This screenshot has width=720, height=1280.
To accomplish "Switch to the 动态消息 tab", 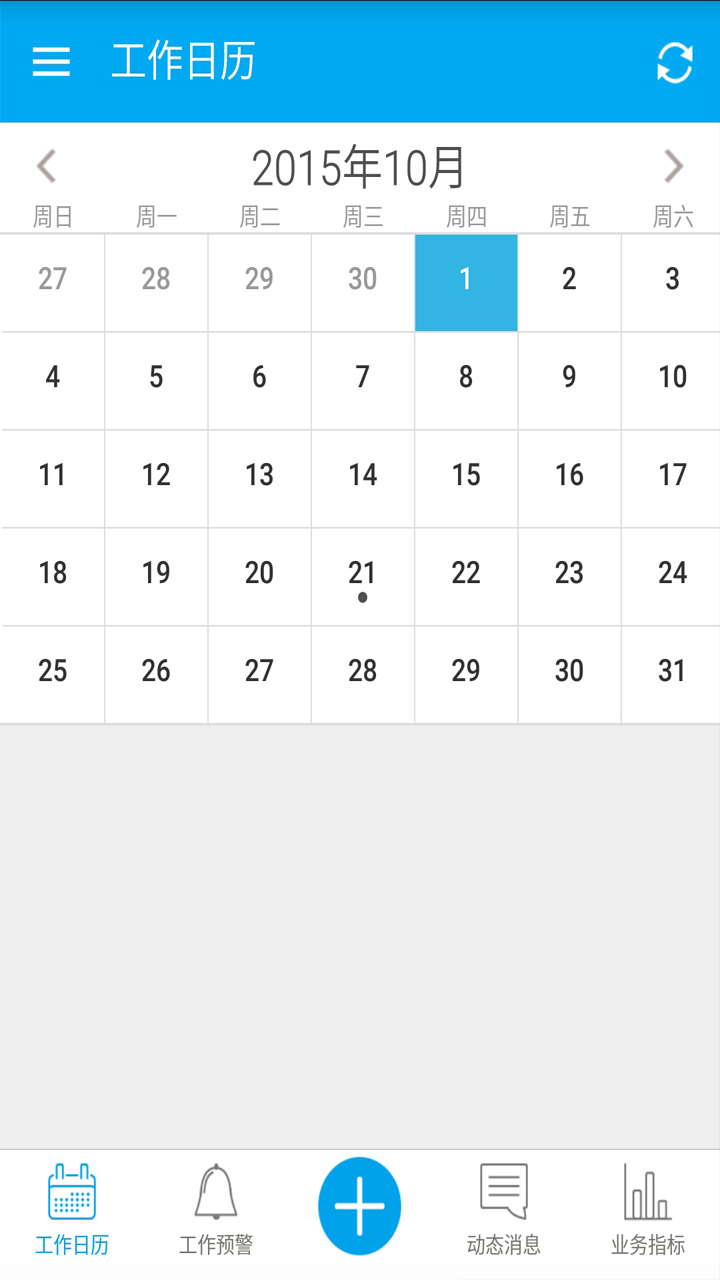I will point(503,1208).
